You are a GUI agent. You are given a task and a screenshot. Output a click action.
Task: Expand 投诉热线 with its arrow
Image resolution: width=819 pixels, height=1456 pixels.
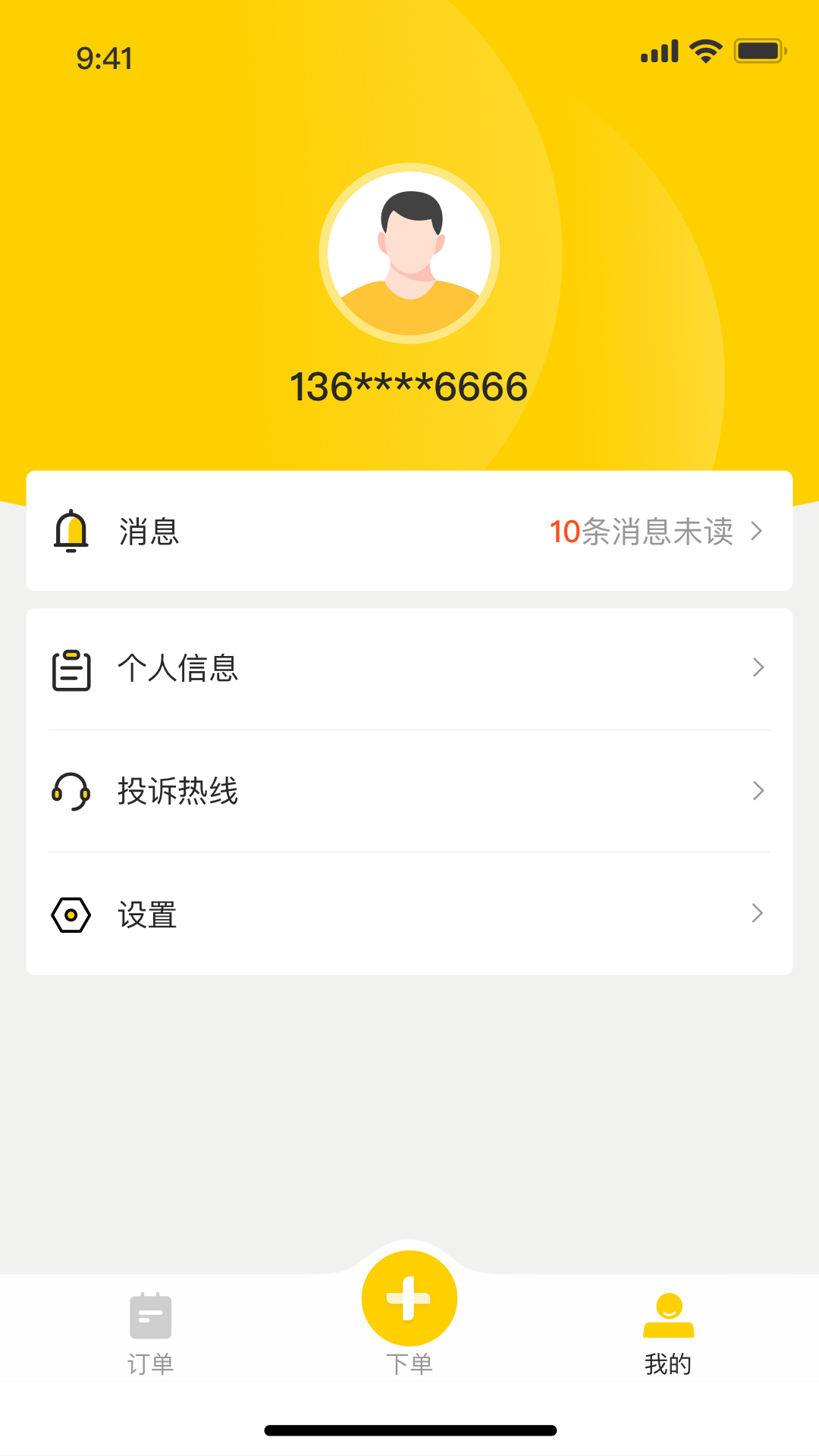[x=758, y=791]
